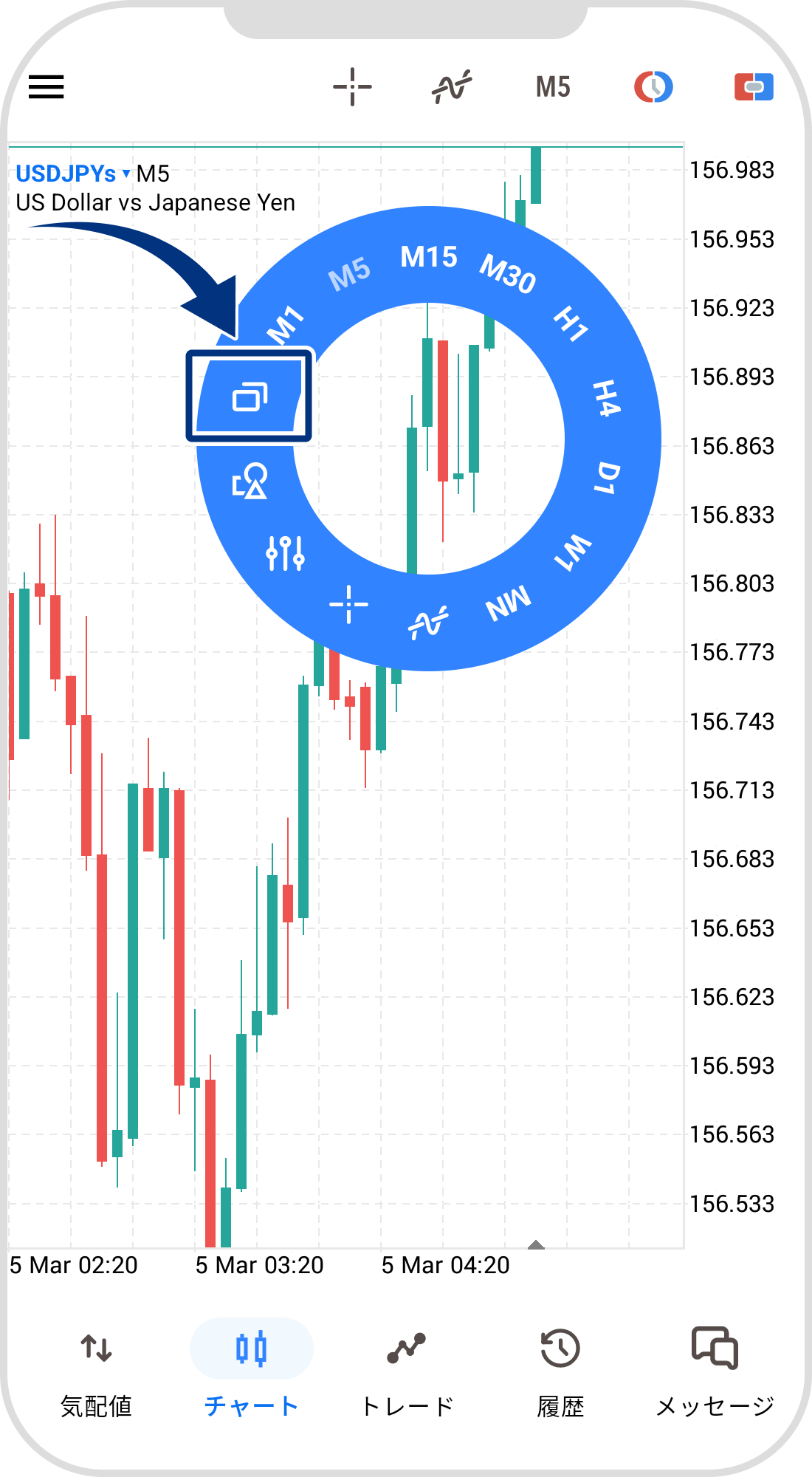The width and height of the screenshot is (812, 1477).
Task: Select M1 timeframe on radial menu
Action: pyautogui.click(x=285, y=325)
